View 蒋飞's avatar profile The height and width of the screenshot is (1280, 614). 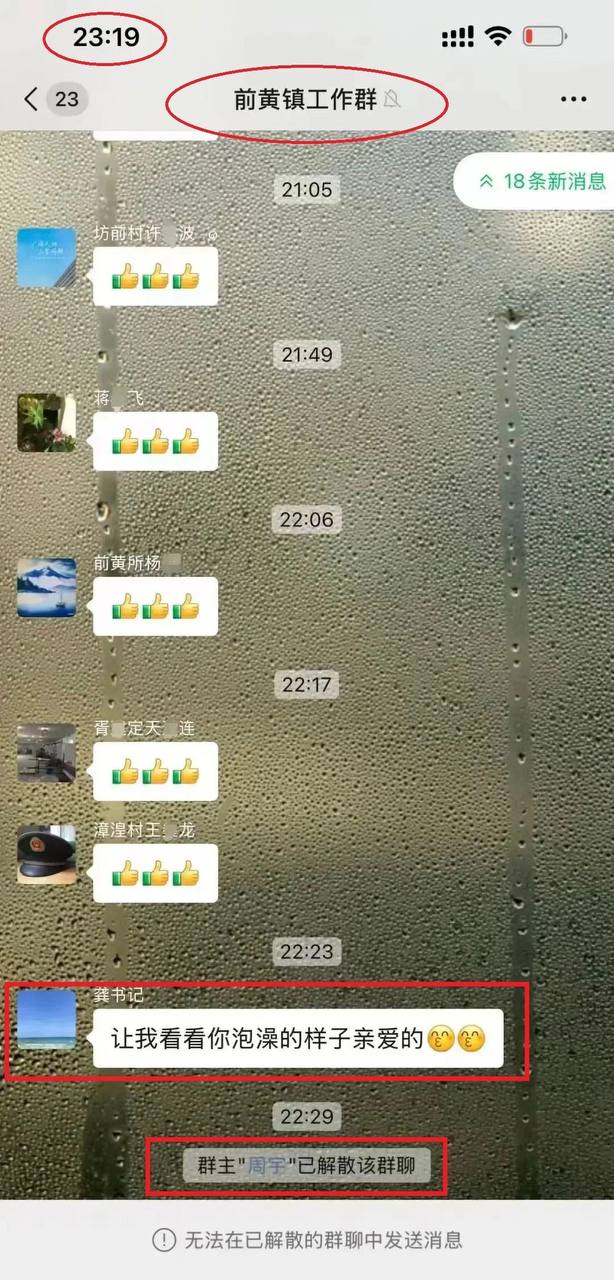click(46, 423)
